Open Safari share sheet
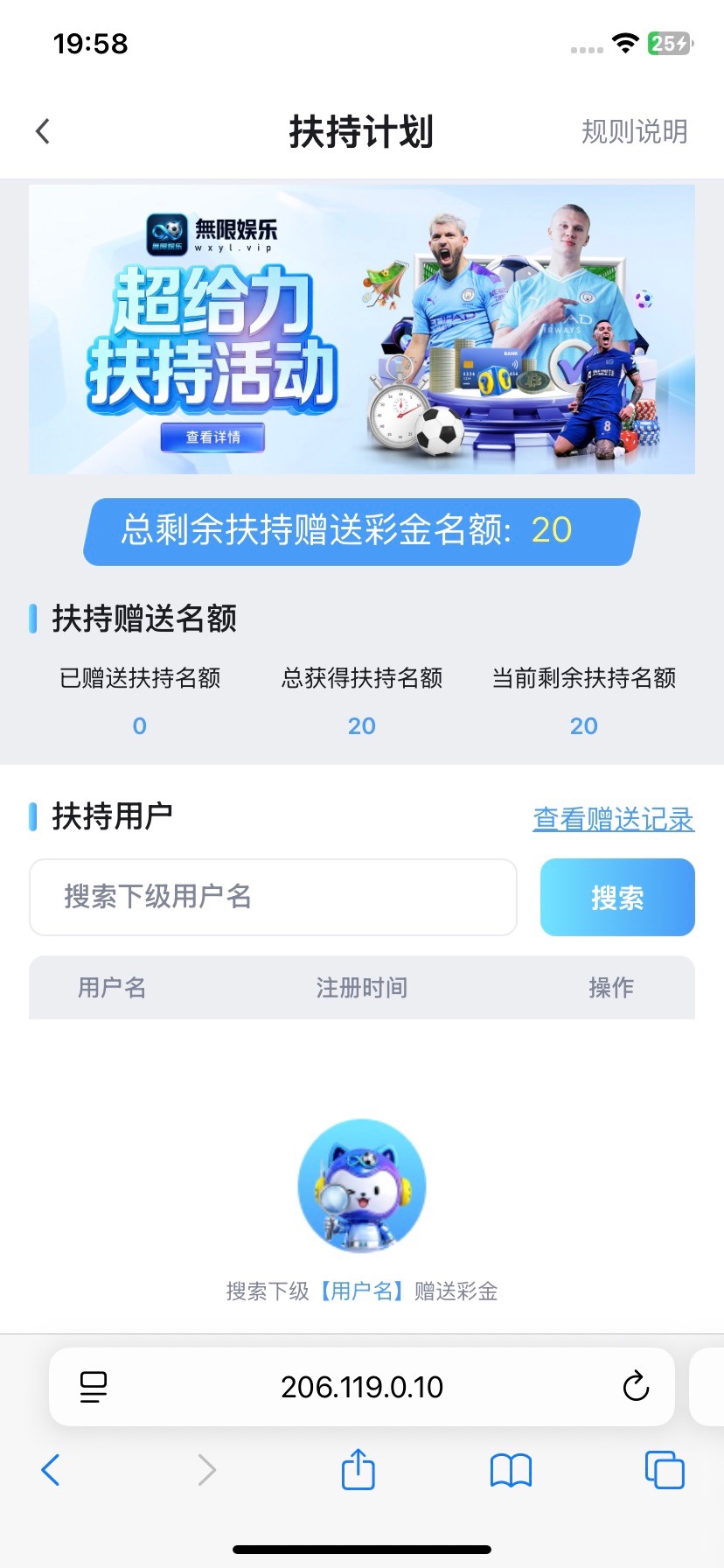Viewport: 724px width, 1568px height. 359,1469
